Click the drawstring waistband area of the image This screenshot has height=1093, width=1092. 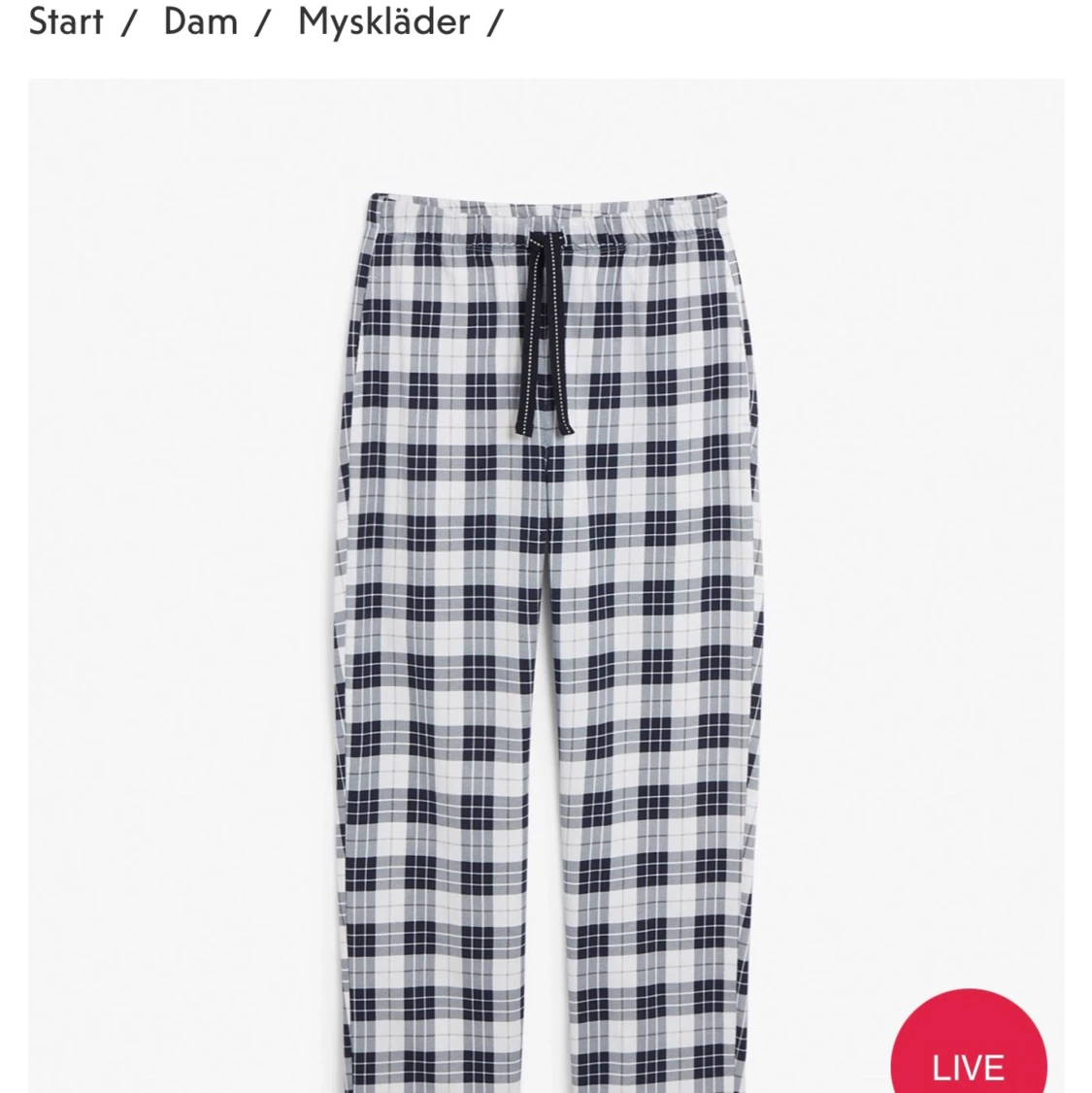tap(546, 243)
